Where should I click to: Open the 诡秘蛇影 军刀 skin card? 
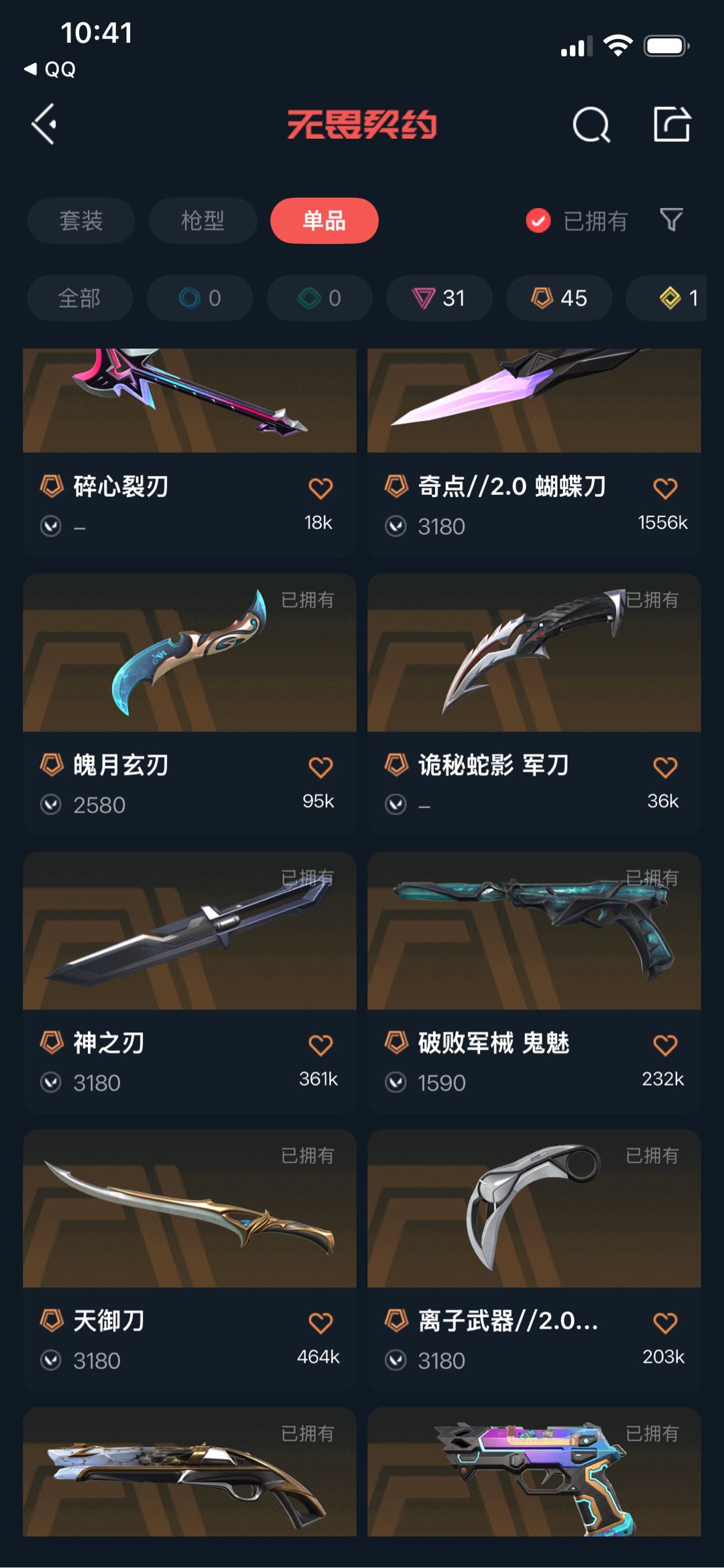(534, 704)
